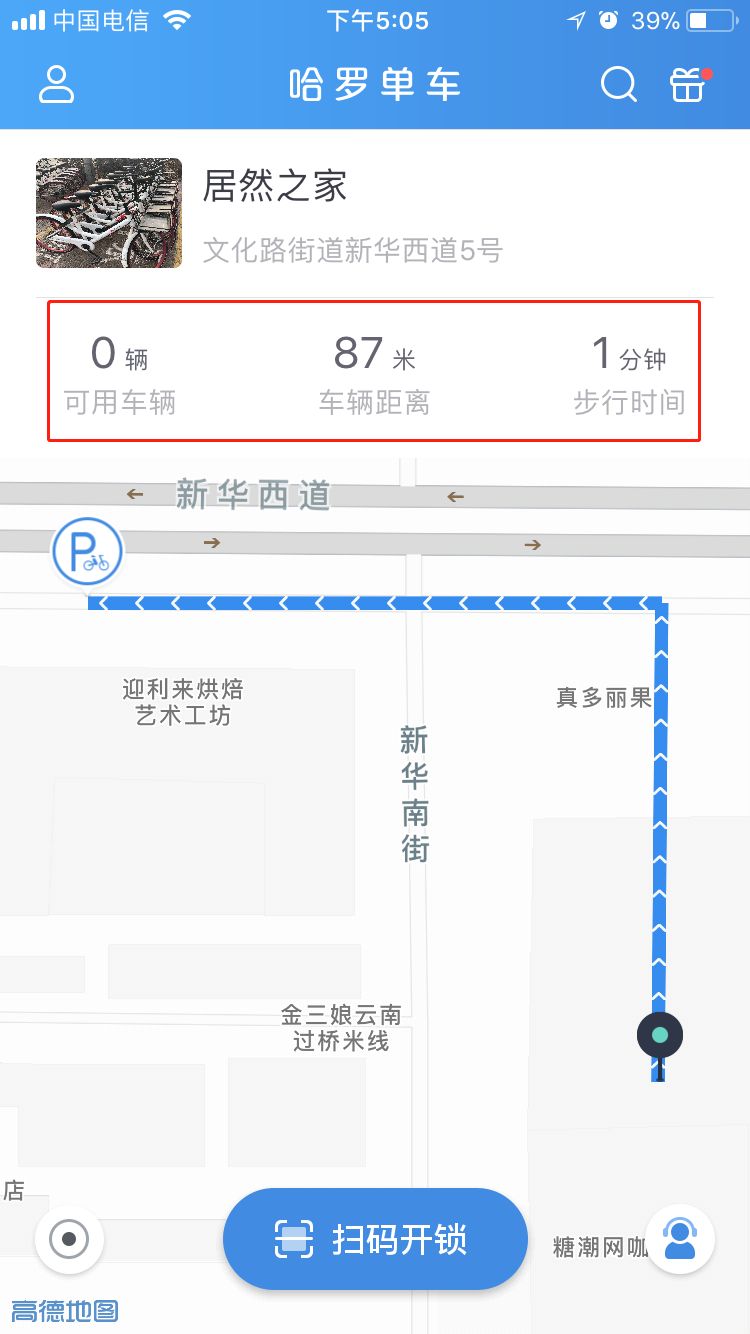The width and height of the screenshot is (750, 1334).
Task: Open the user profile icon
Action: [57, 85]
